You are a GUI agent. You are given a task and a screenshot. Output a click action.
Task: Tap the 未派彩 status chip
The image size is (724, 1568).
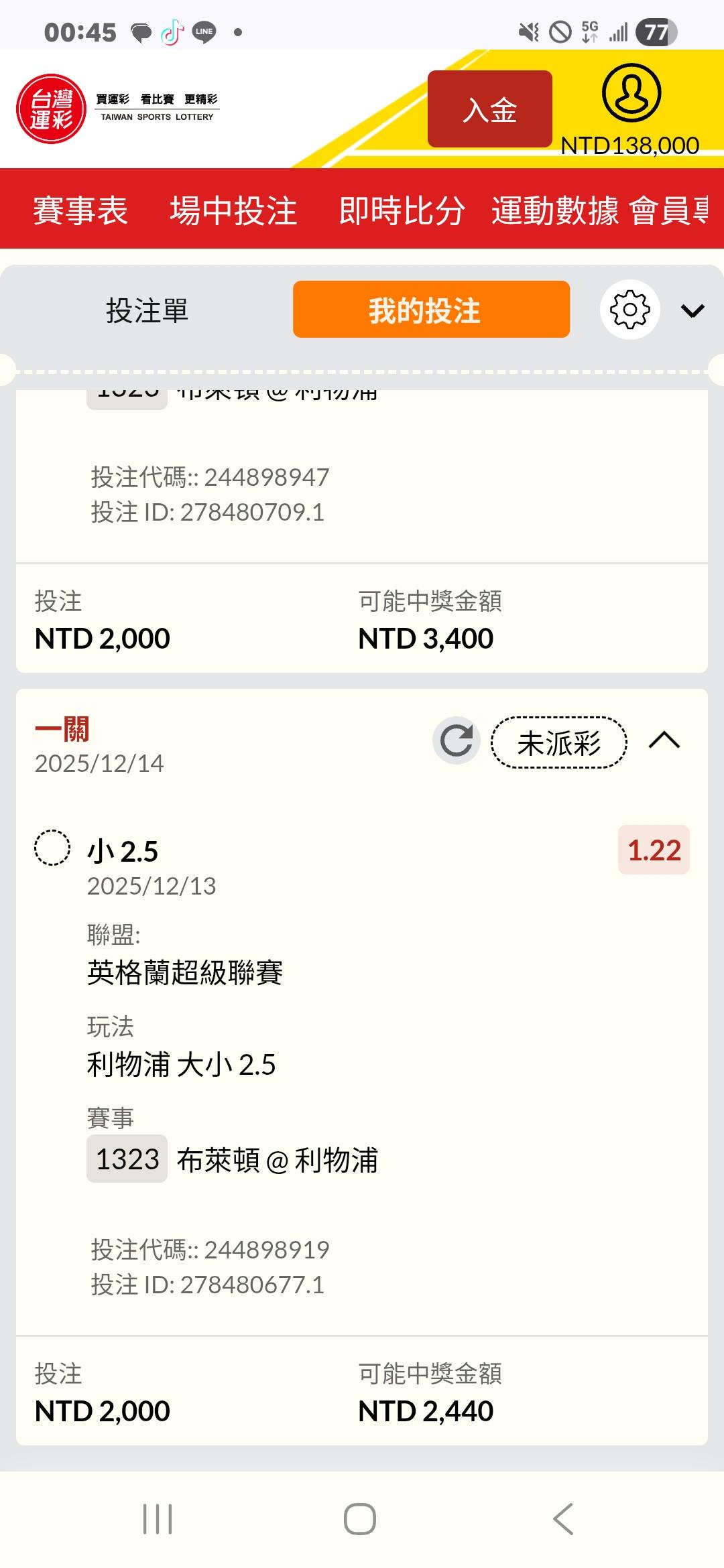click(558, 742)
